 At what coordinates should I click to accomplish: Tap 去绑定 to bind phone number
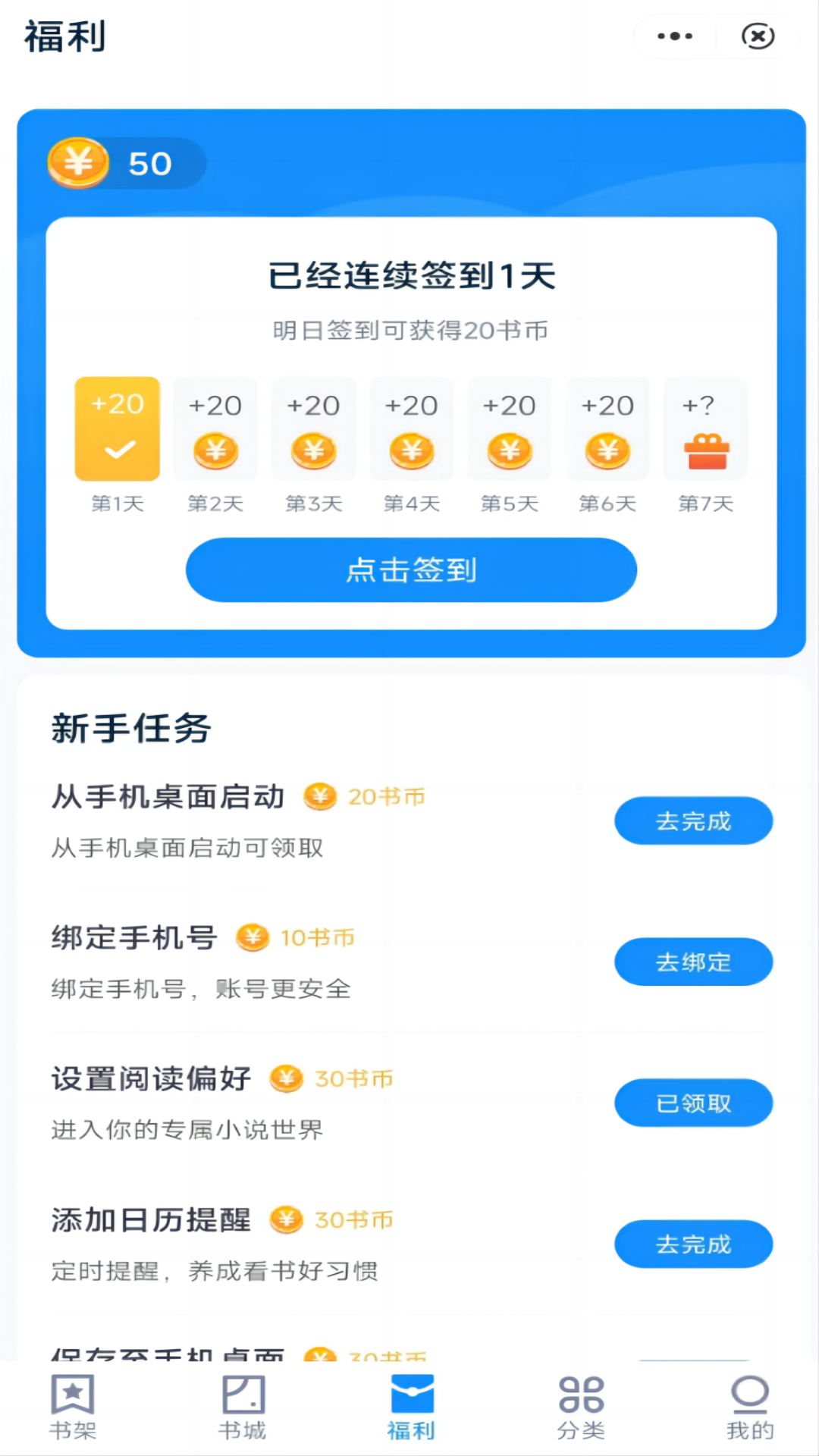[x=693, y=962]
